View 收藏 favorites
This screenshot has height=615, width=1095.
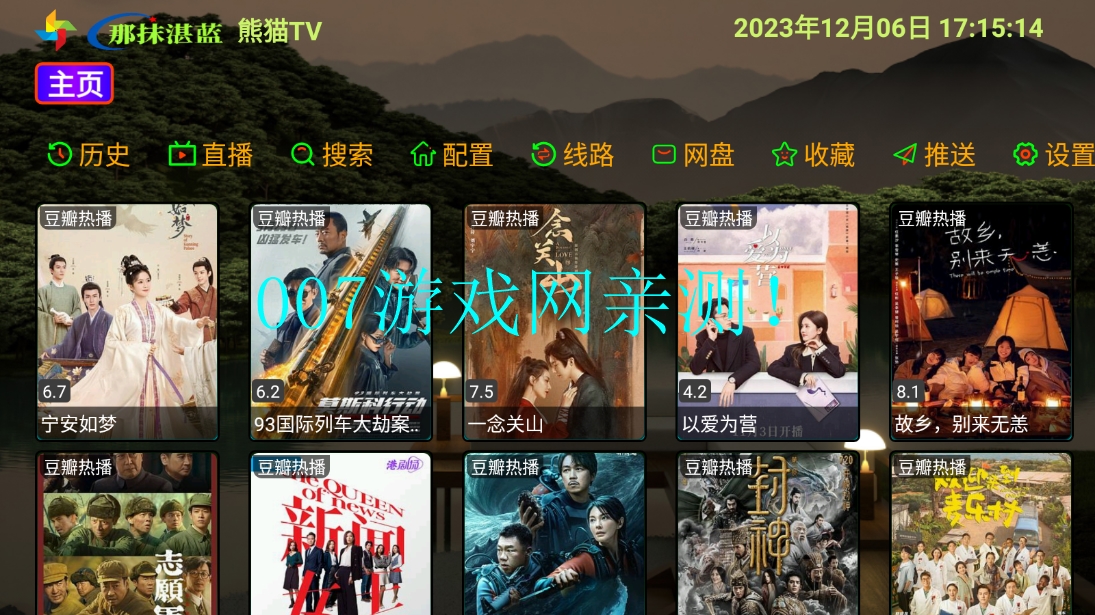click(814, 155)
